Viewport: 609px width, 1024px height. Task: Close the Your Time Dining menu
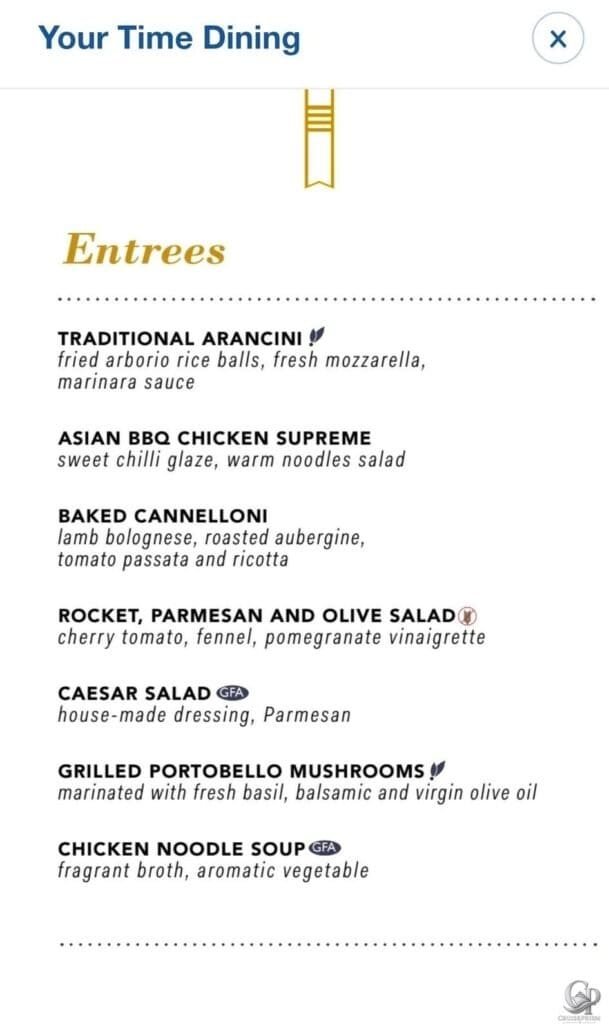[558, 39]
